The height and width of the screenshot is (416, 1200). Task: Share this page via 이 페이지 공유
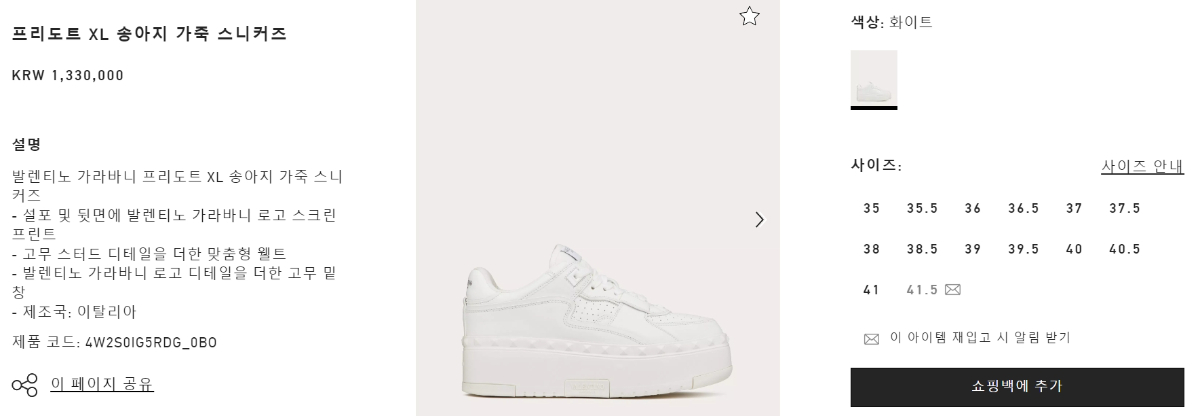tap(101, 384)
